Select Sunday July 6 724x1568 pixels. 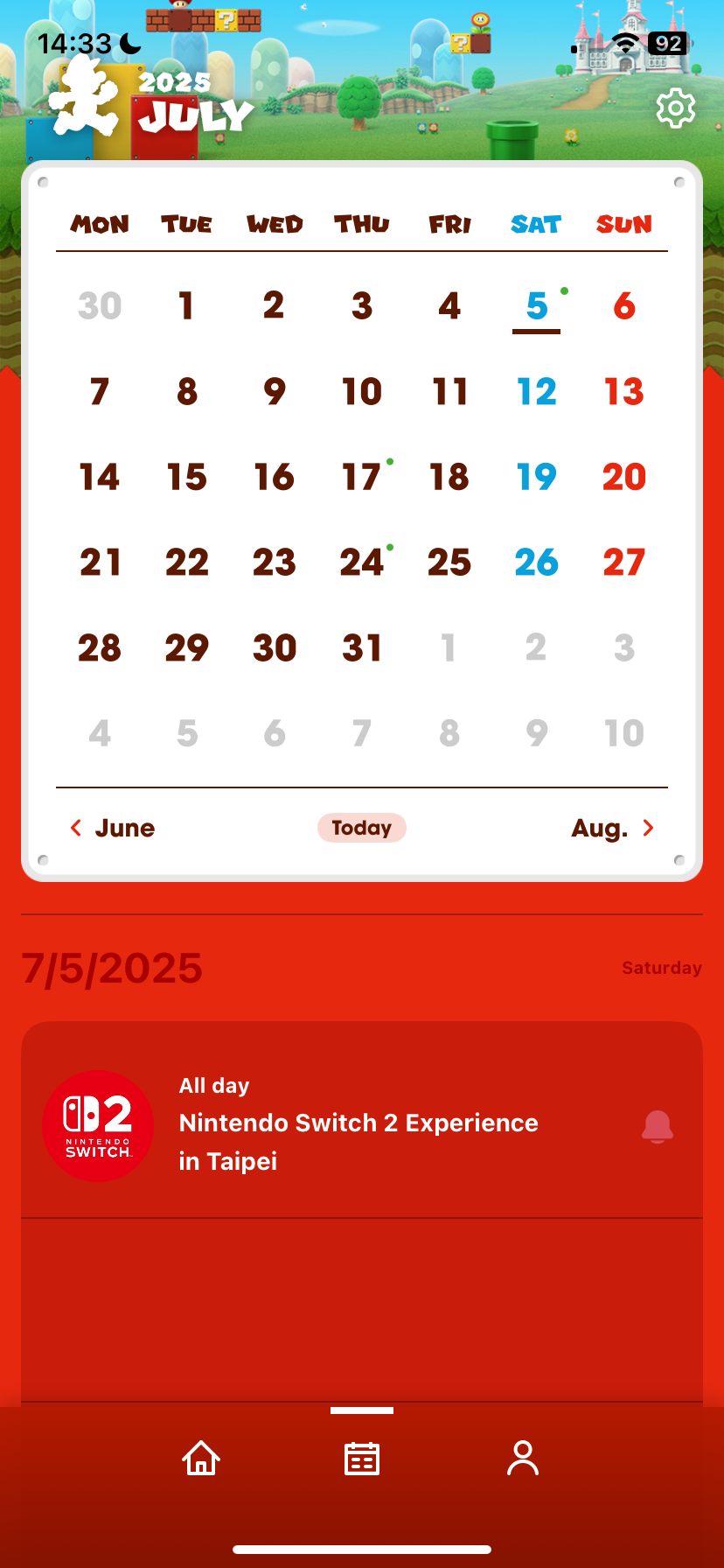point(624,305)
